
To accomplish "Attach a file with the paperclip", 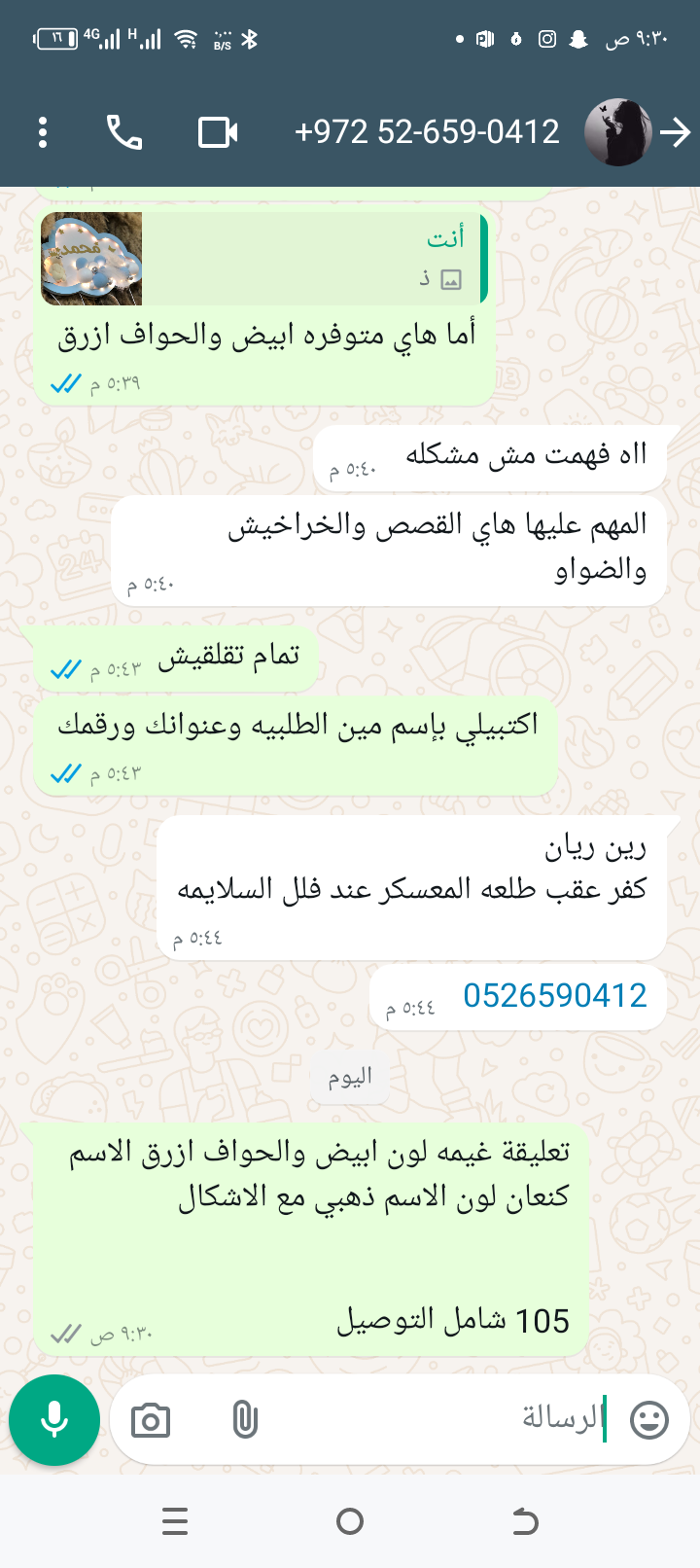I will 245,1421.
